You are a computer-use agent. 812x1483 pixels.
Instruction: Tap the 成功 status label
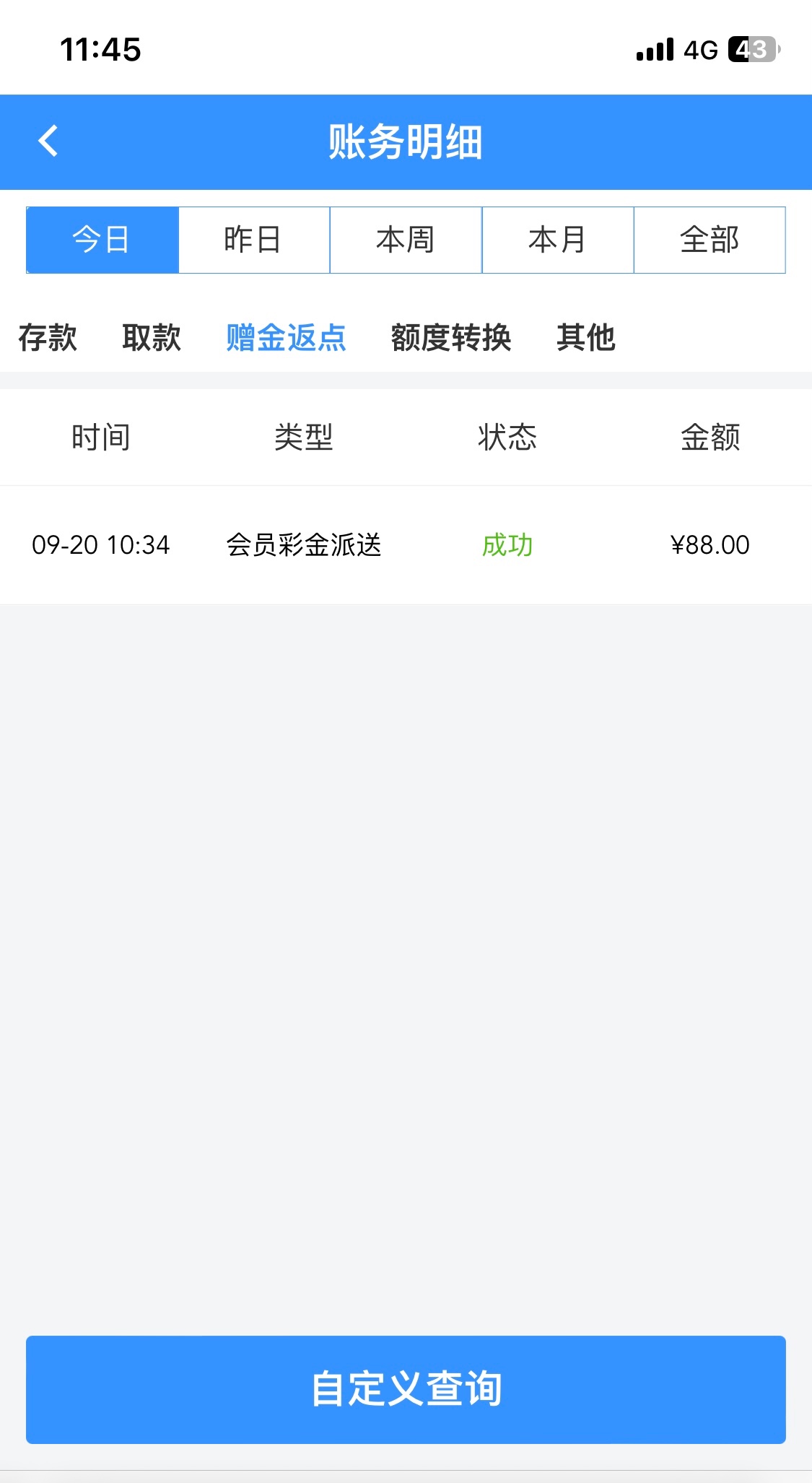point(507,545)
